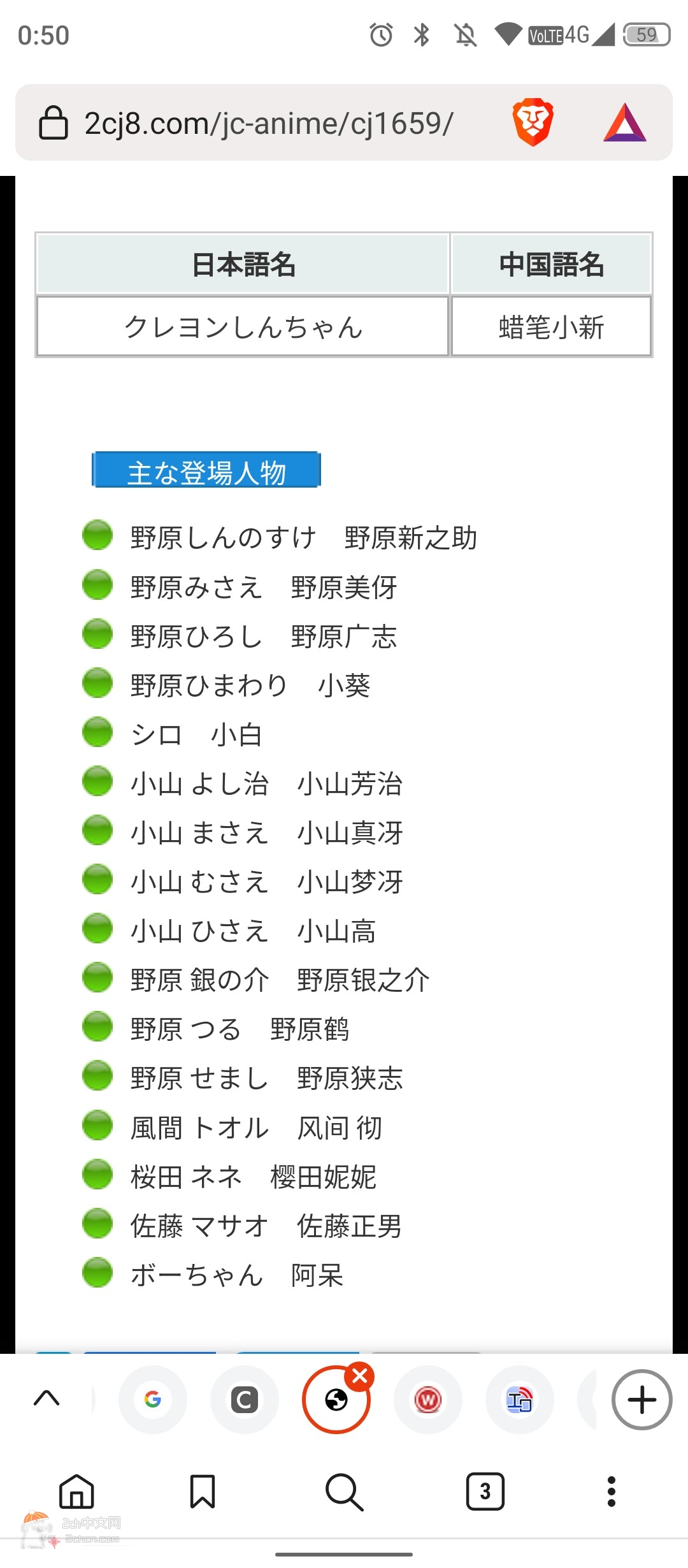Viewport: 688px width, 1568px height.
Task: Open the tab switcher showing 3 tabs
Action: 485,1492
